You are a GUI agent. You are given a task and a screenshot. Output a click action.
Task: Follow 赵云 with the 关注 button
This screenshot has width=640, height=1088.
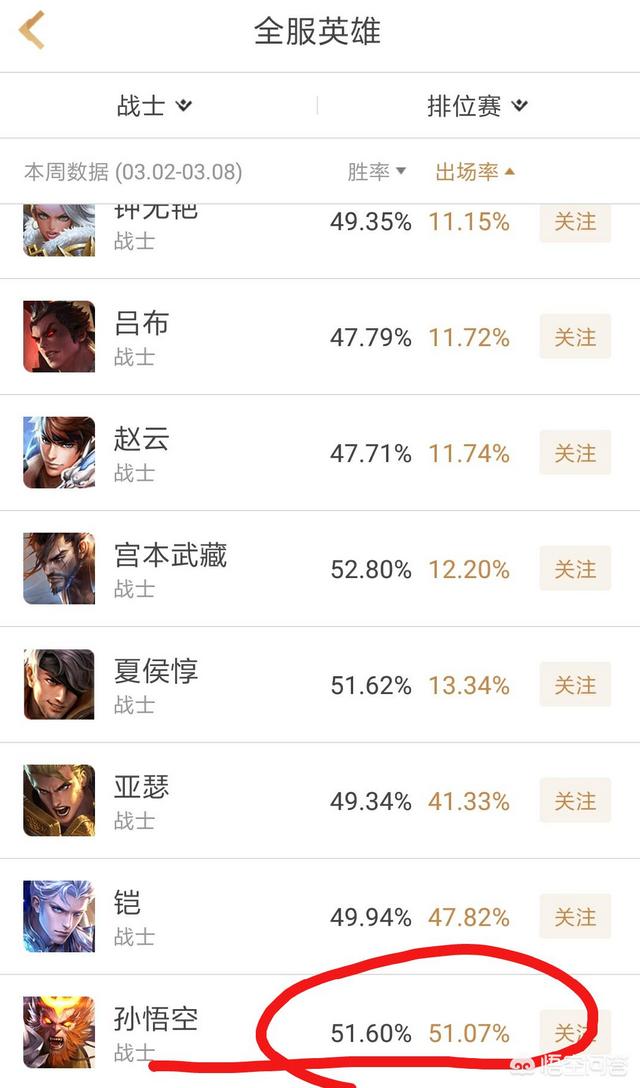coord(575,454)
